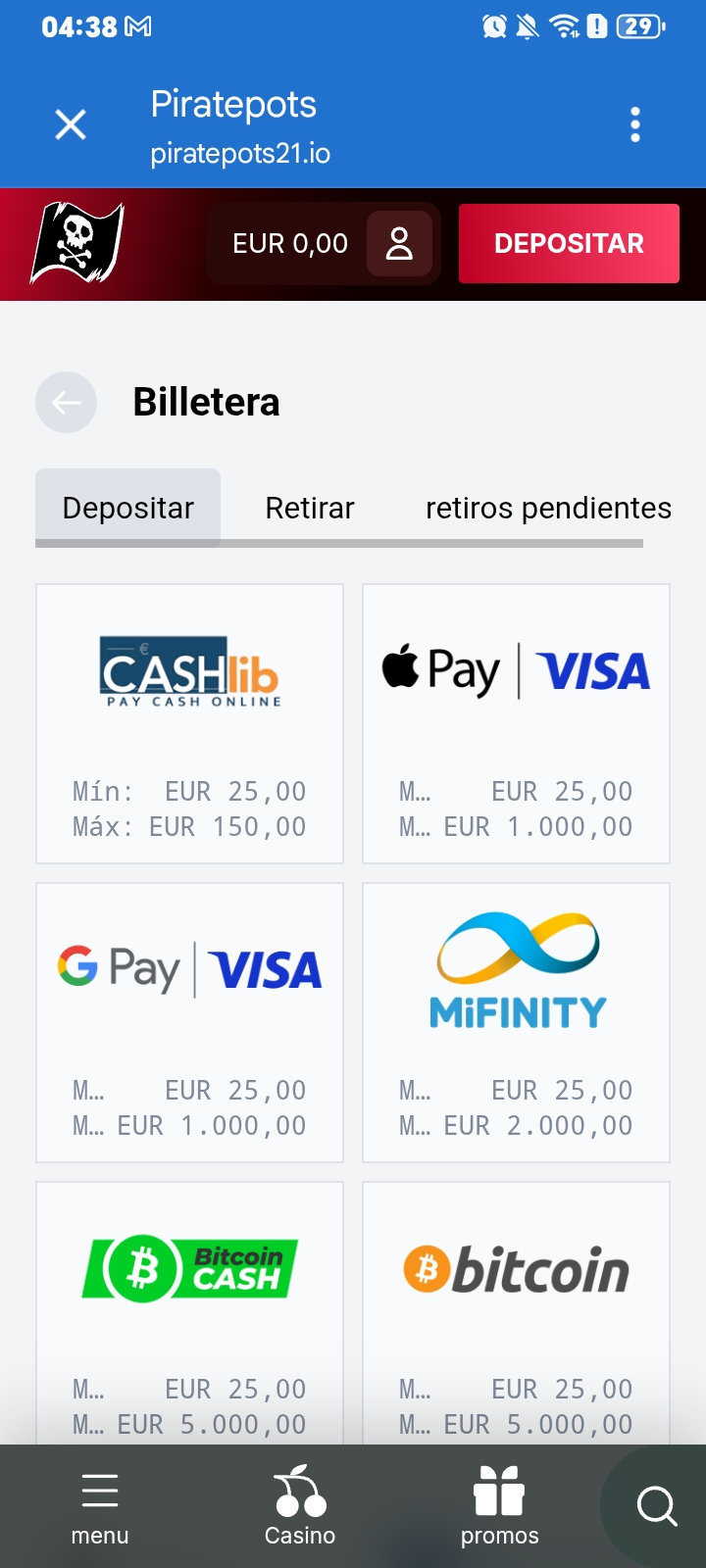Image resolution: width=706 pixels, height=1568 pixels.
Task: Select MiFinity deposit method
Action: point(517,1023)
